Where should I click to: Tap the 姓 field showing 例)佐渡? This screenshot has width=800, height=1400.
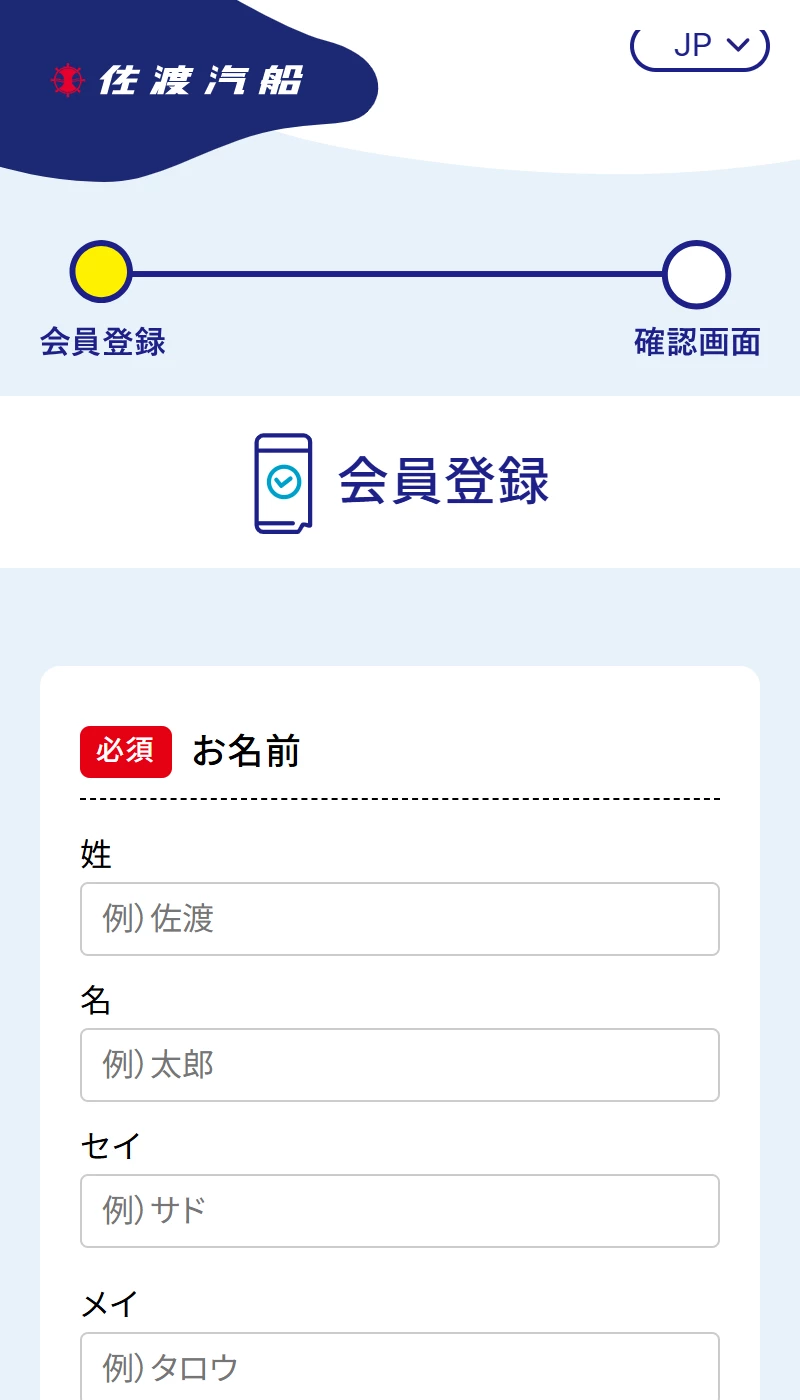pos(400,919)
